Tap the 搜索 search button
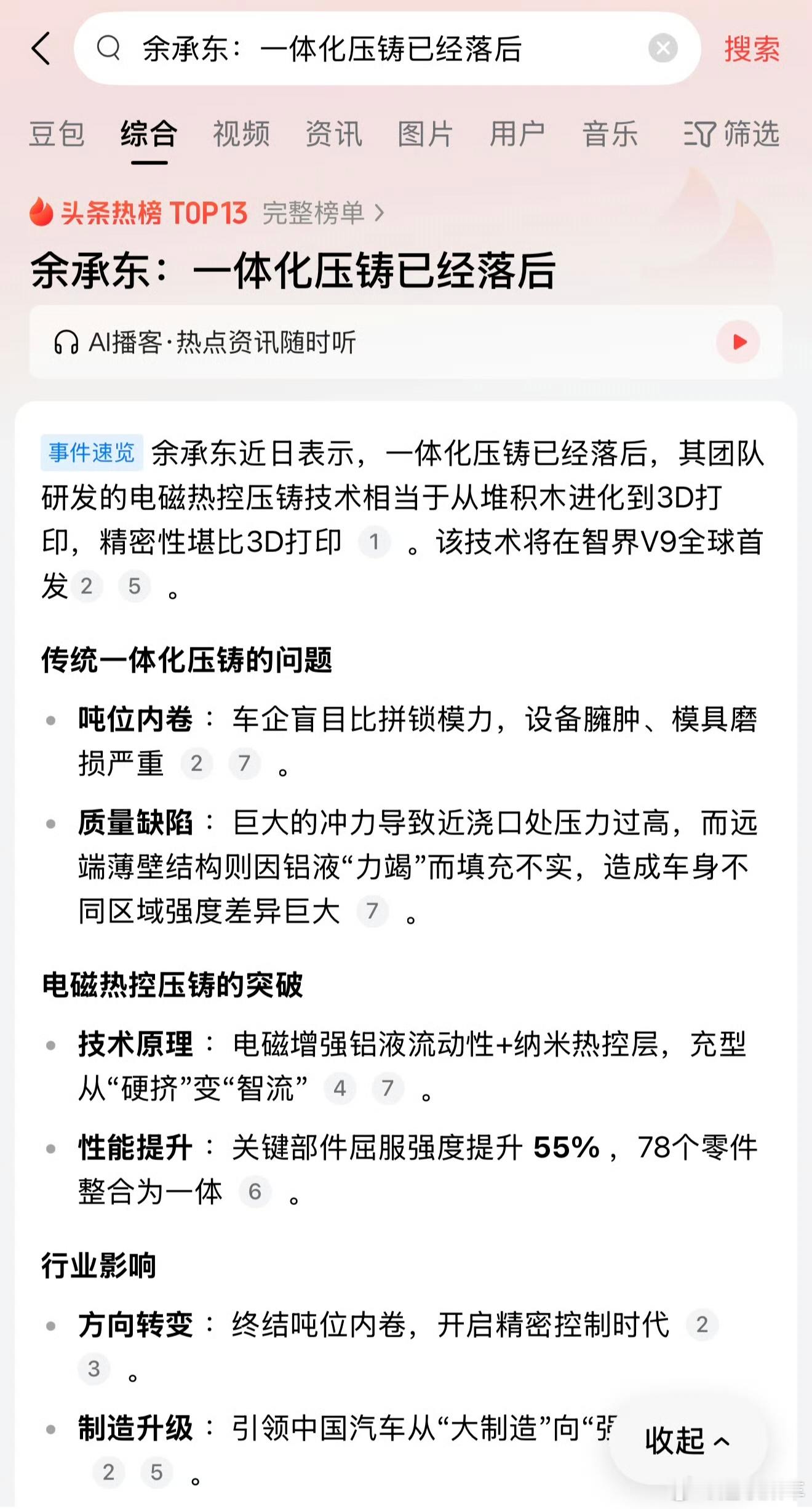Image resolution: width=812 pixels, height=1509 pixels. click(x=752, y=50)
